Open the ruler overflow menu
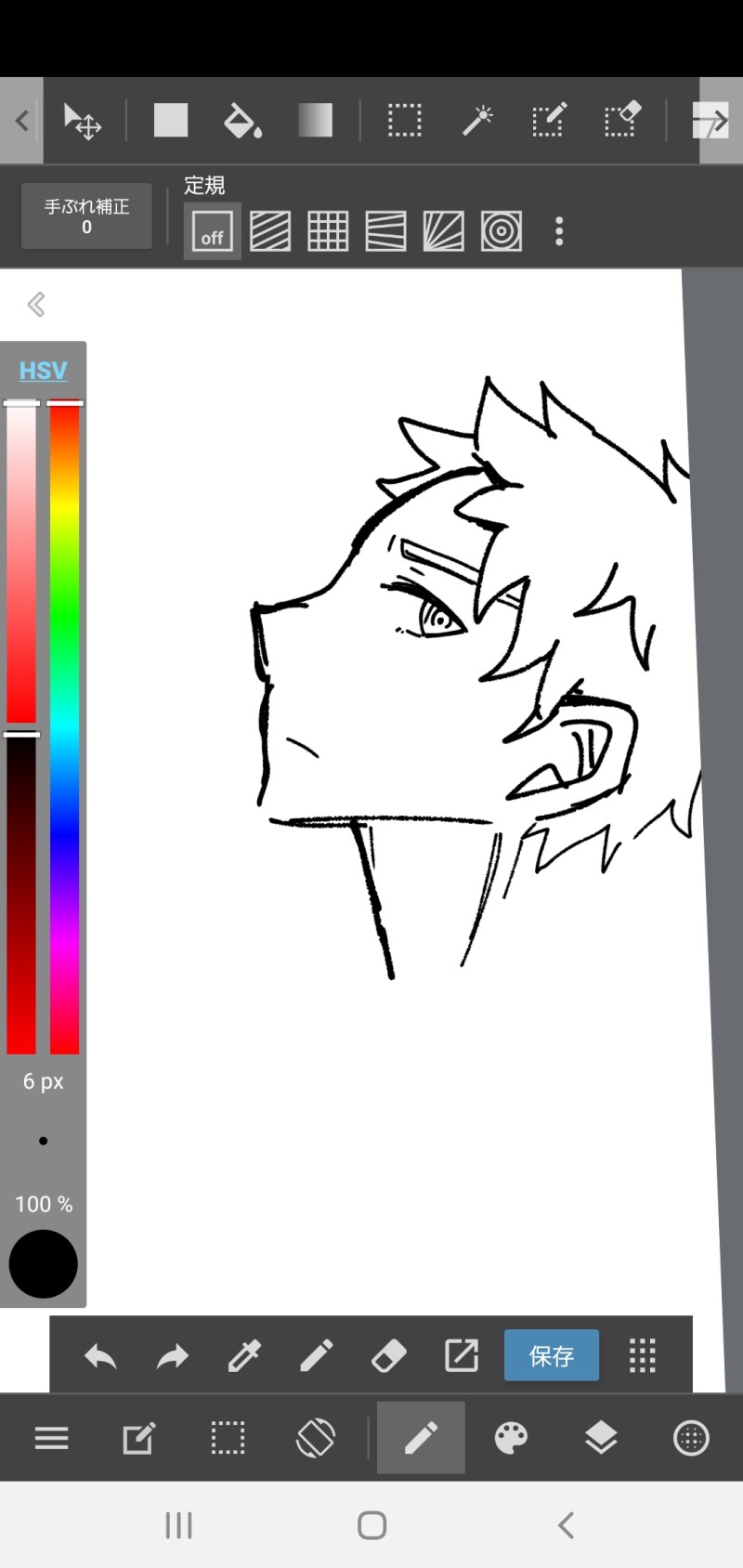 [559, 231]
